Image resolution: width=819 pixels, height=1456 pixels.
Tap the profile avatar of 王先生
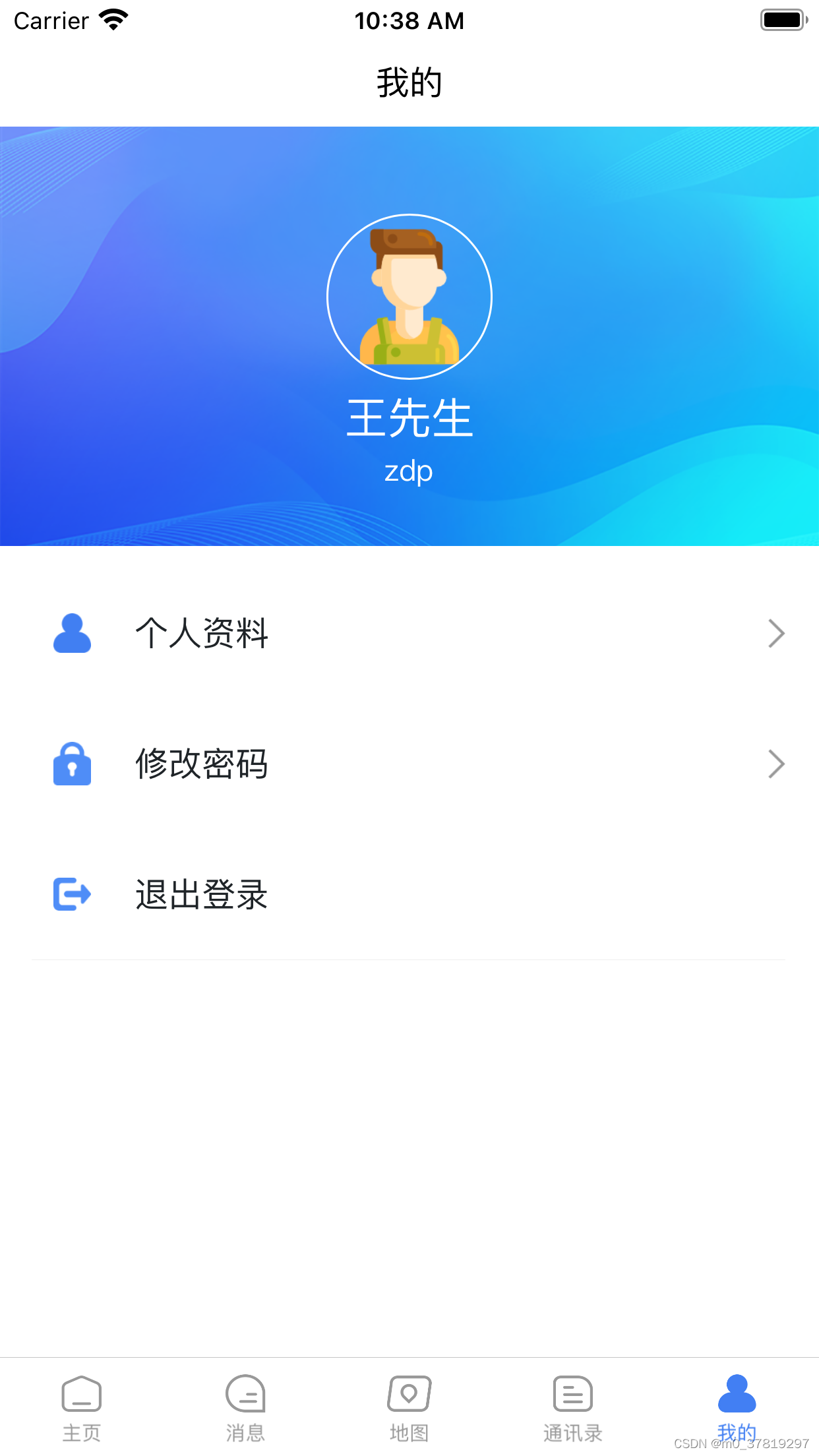coord(409,297)
